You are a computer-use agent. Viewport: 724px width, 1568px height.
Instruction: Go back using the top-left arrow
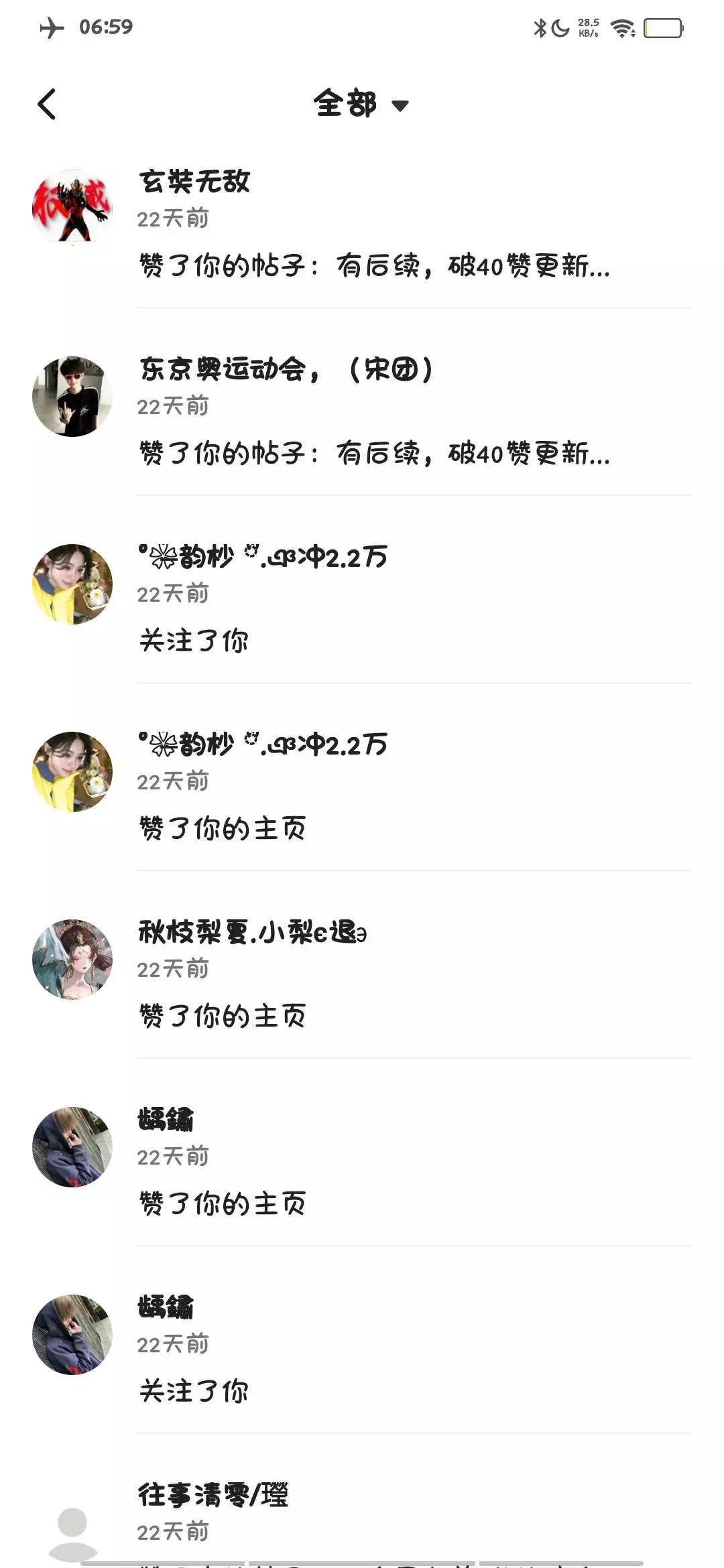pos(47,105)
